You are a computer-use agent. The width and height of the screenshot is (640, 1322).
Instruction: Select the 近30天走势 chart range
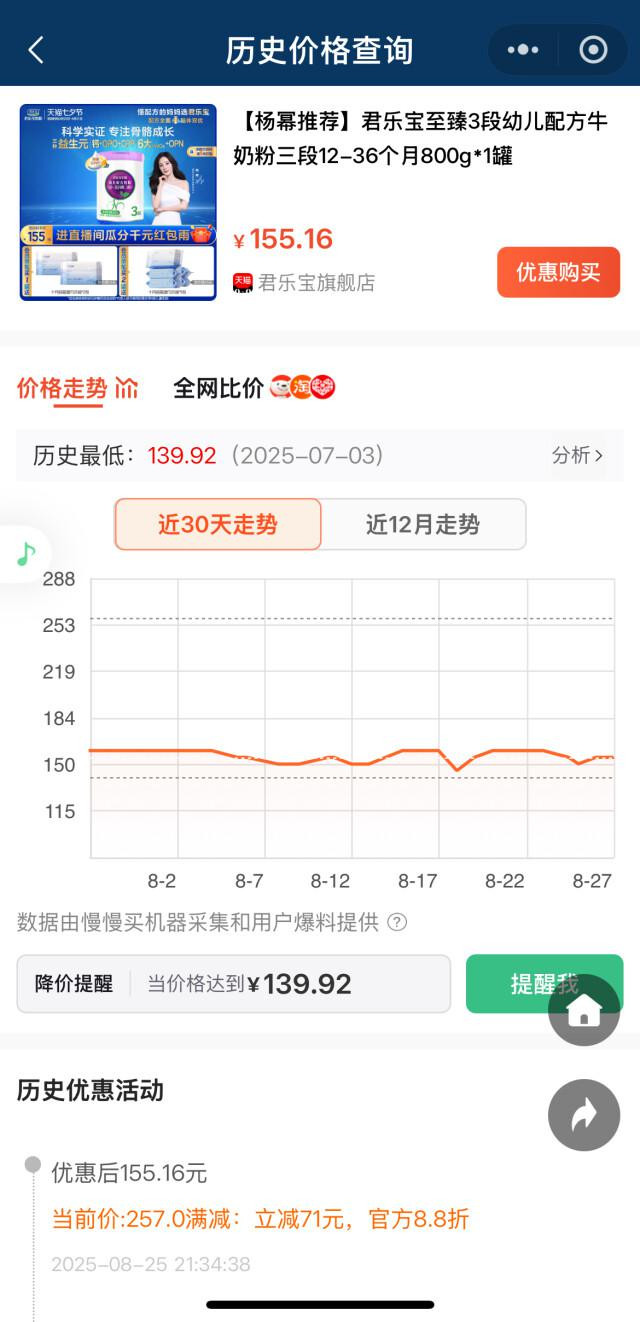pos(218,524)
